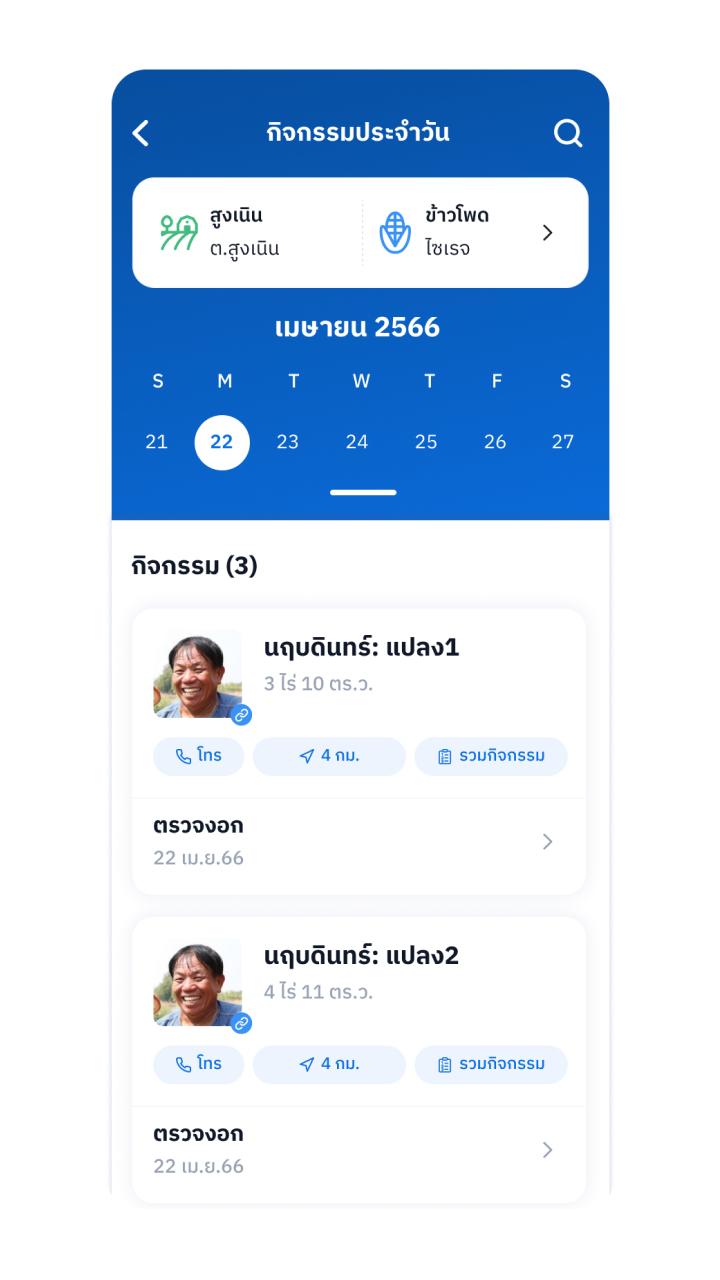Open the search icon in the header
This screenshot has height=1280, width=720.
coord(568,133)
